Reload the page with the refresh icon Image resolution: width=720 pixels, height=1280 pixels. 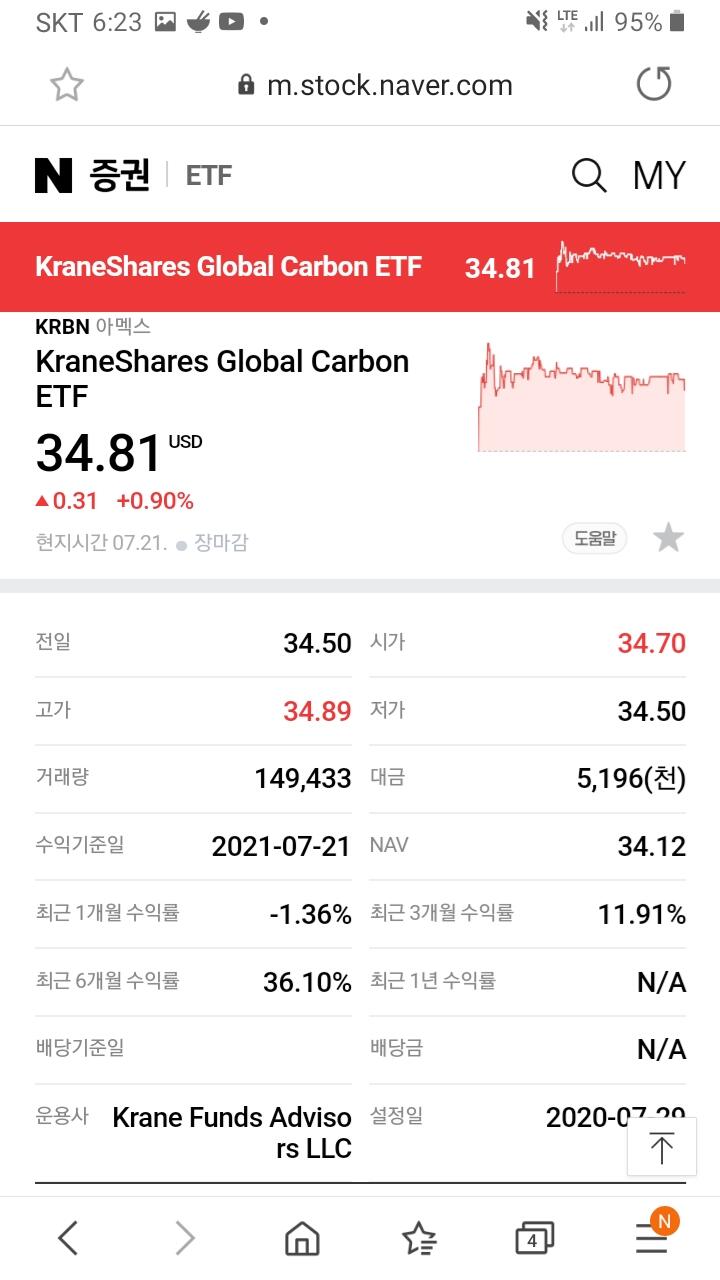click(654, 85)
